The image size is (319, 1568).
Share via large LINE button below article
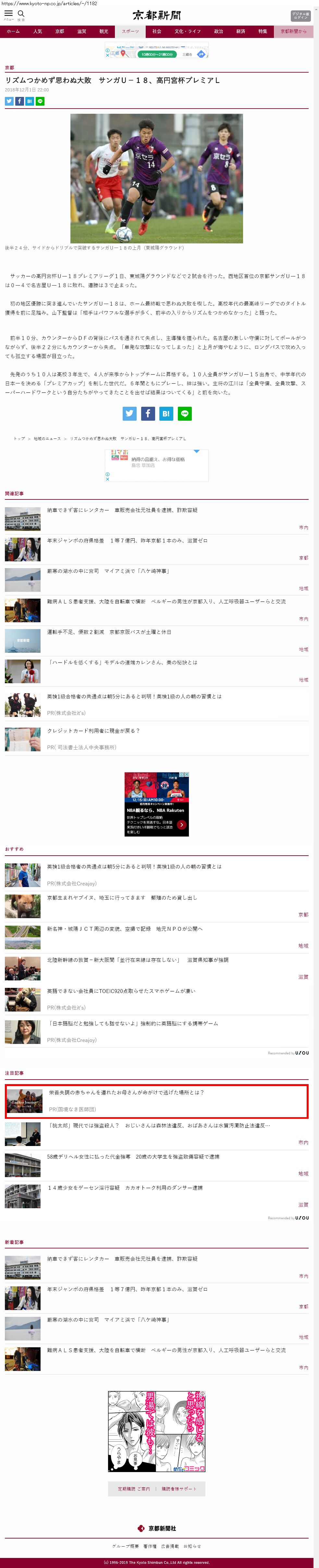tap(184, 413)
